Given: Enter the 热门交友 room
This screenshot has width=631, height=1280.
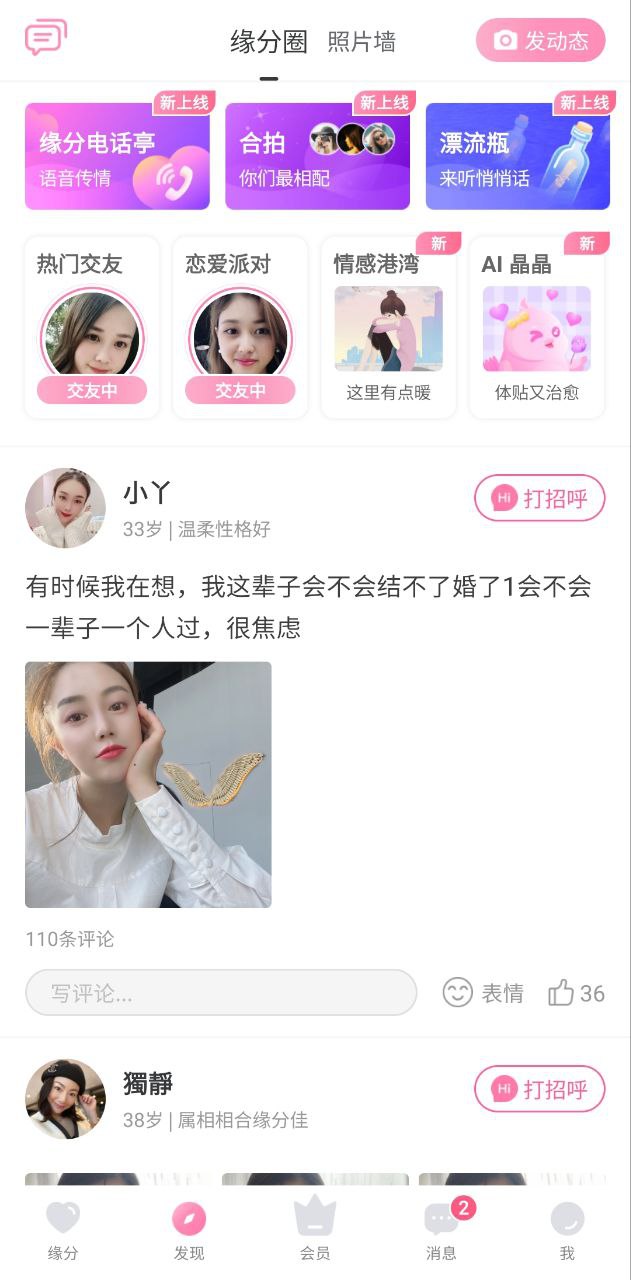Looking at the screenshot, I should pyautogui.click(x=92, y=328).
